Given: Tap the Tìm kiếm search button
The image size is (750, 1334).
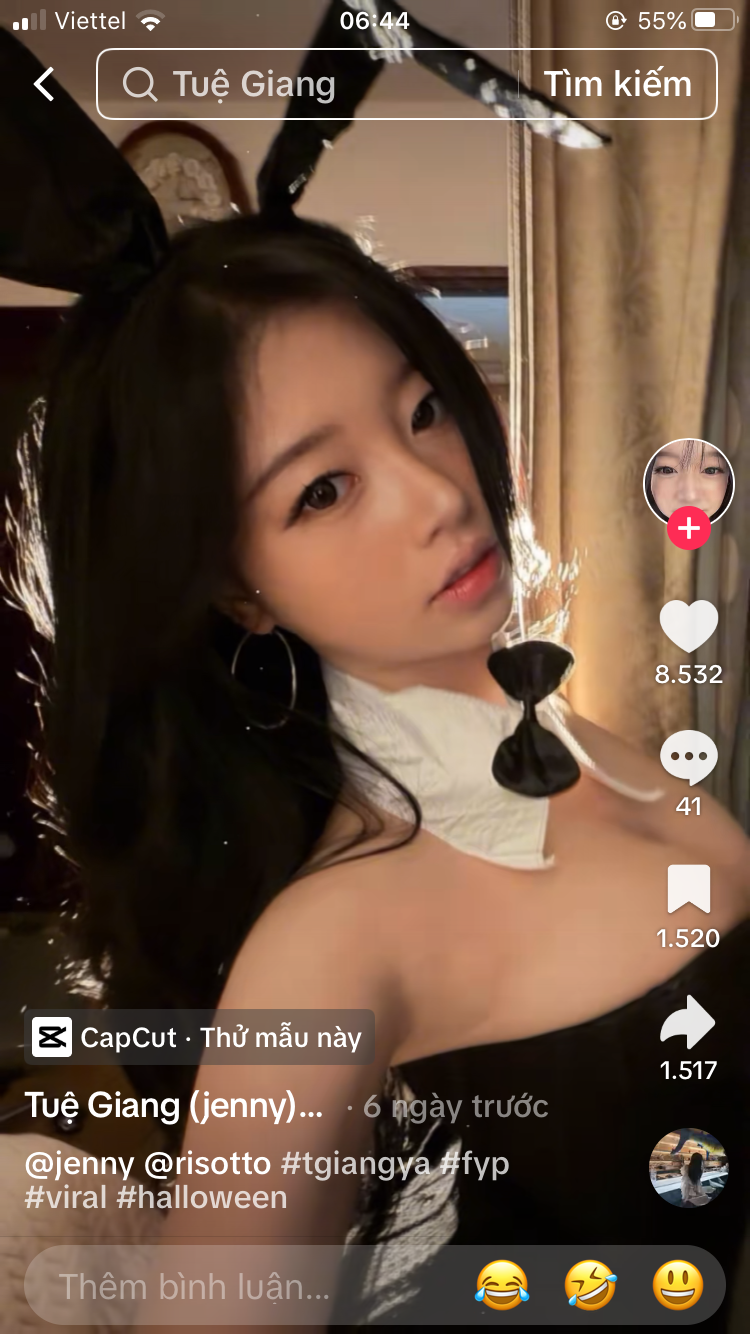Looking at the screenshot, I should pos(617,85).
